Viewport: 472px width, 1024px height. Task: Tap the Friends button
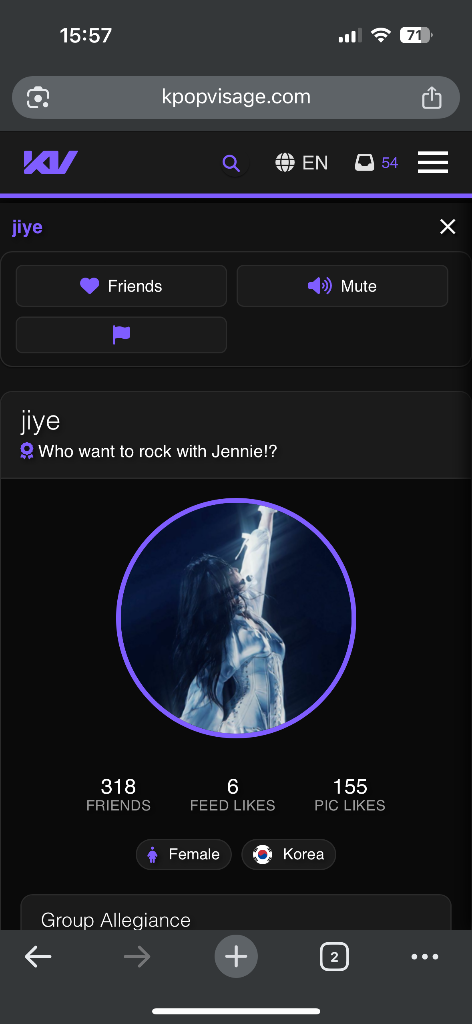[121, 286]
